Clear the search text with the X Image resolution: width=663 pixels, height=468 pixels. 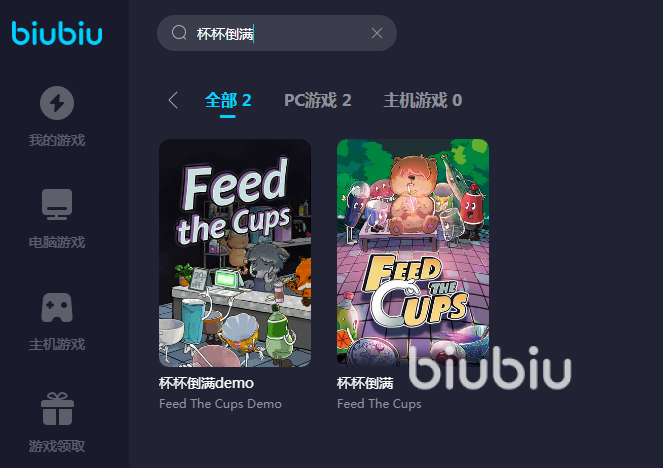(x=377, y=33)
